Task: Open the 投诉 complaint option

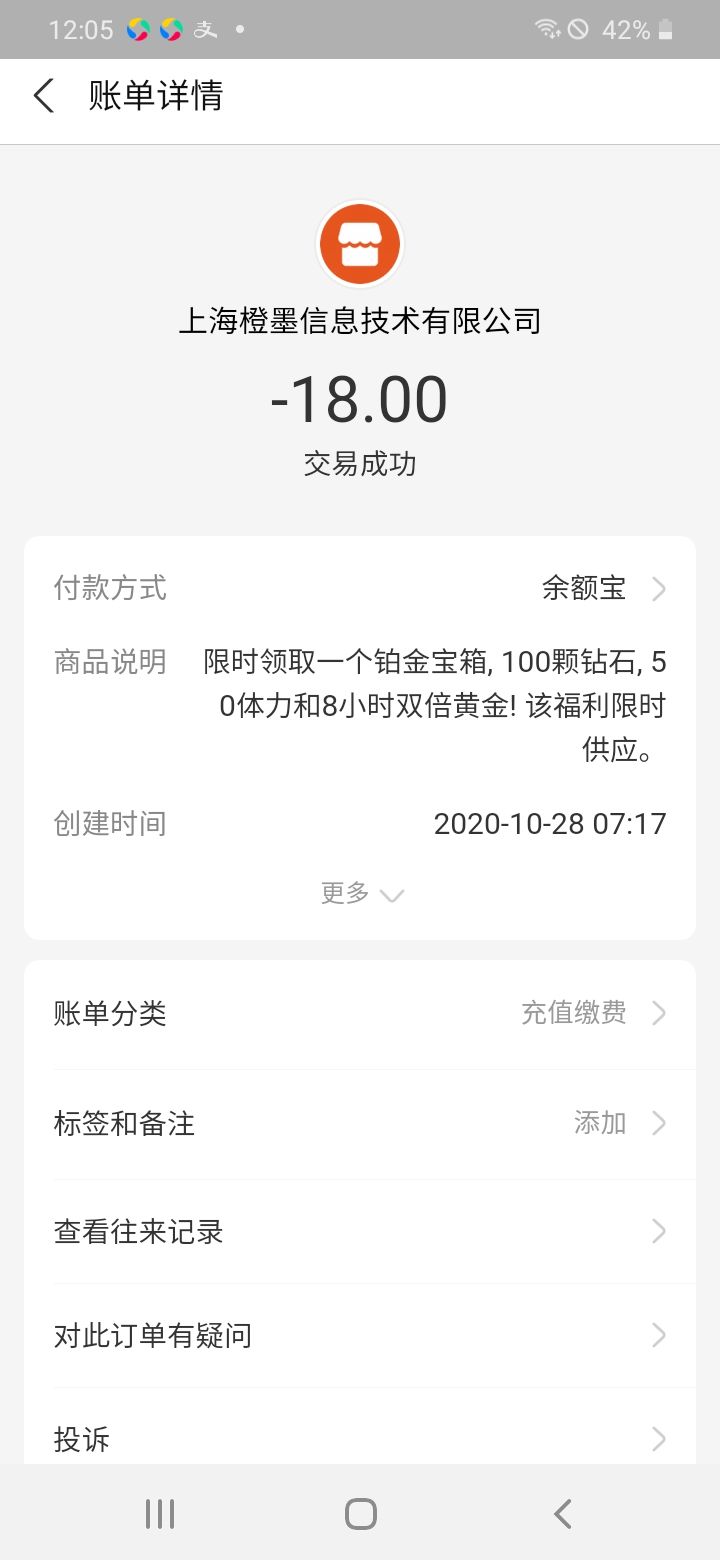Action: pyautogui.click(x=360, y=1438)
